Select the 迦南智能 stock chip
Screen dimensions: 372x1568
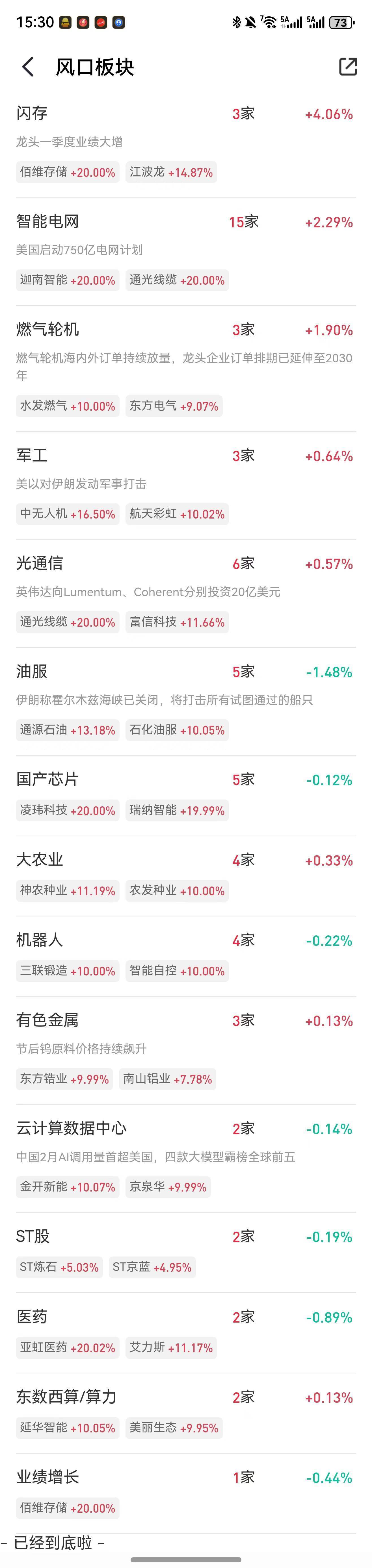click(x=68, y=280)
